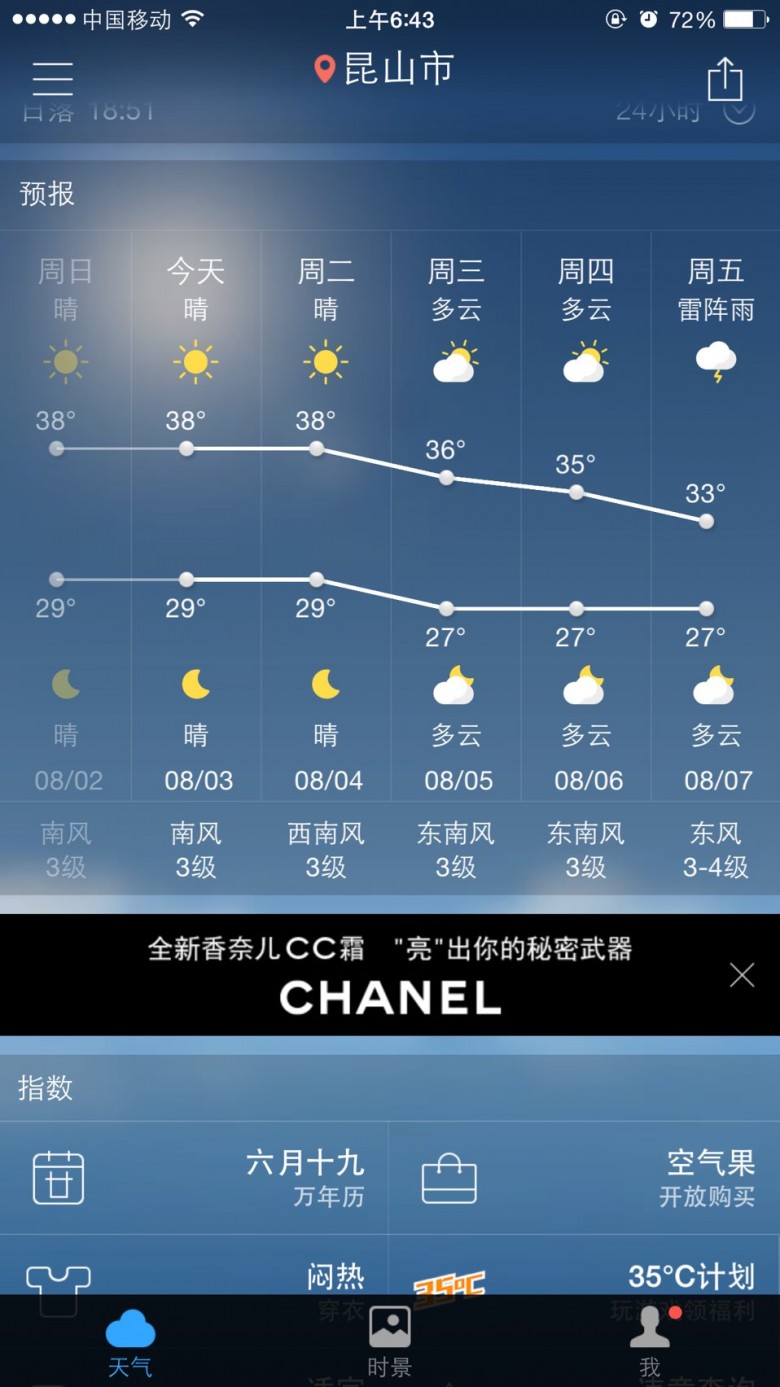
Task: Share the weather via share icon
Action: tap(725, 78)
